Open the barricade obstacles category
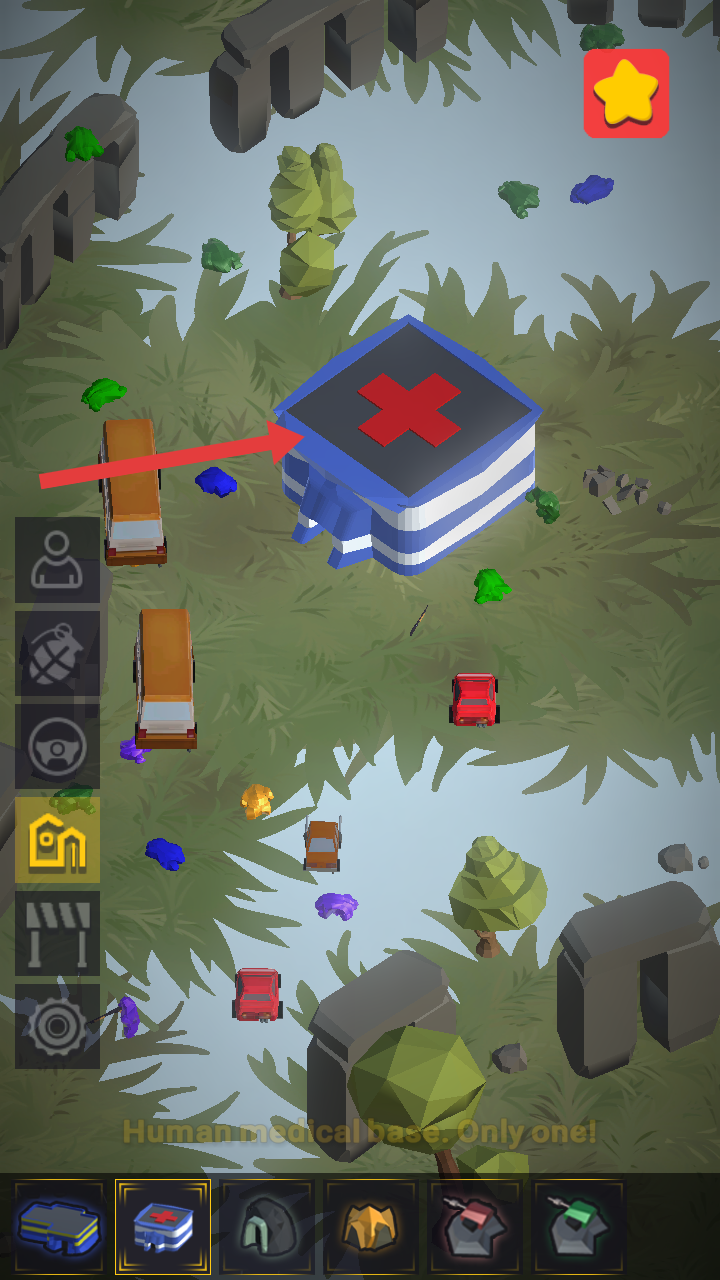 (57, 933)
